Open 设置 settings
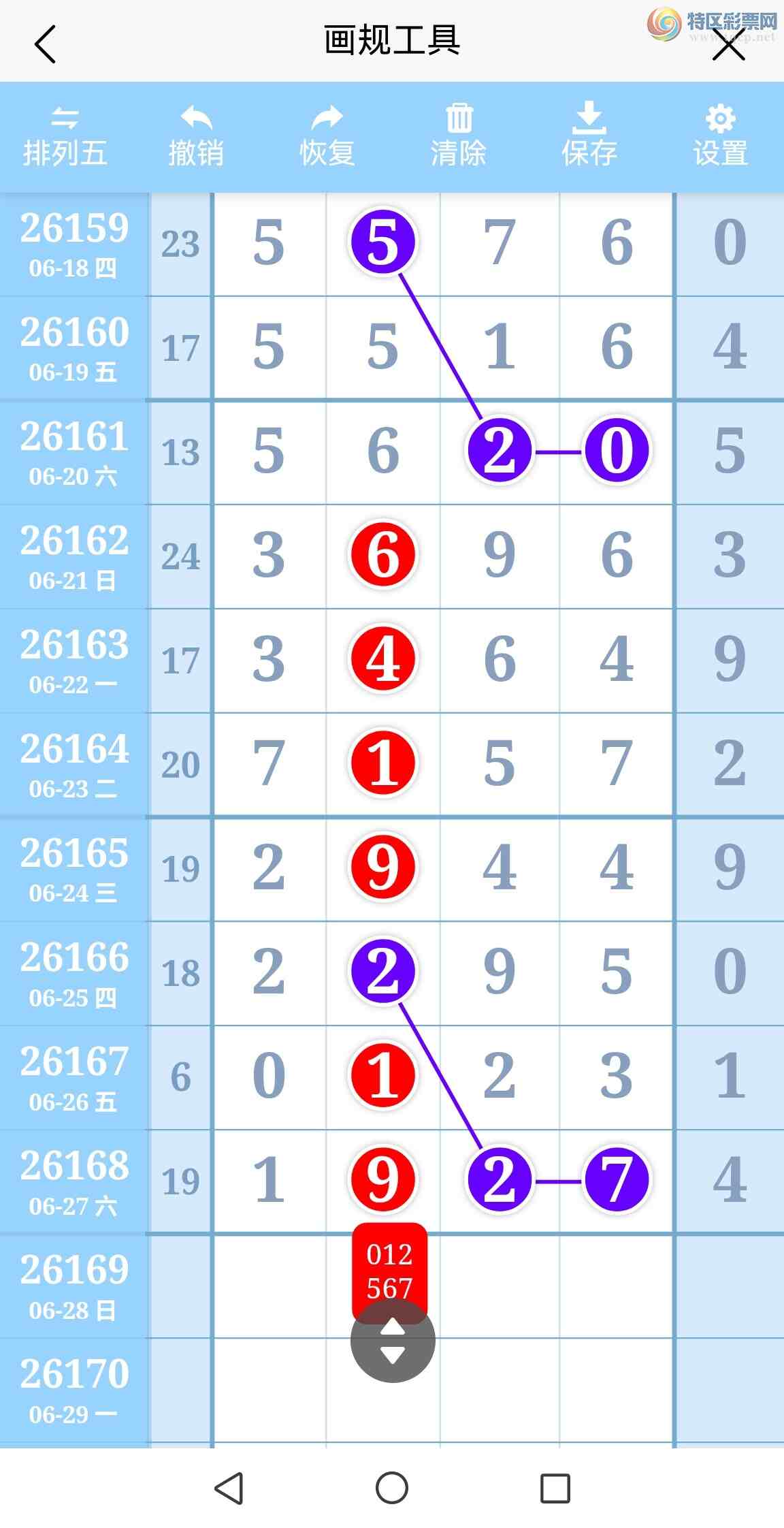The image size is (784, 1528). [721, 137]
